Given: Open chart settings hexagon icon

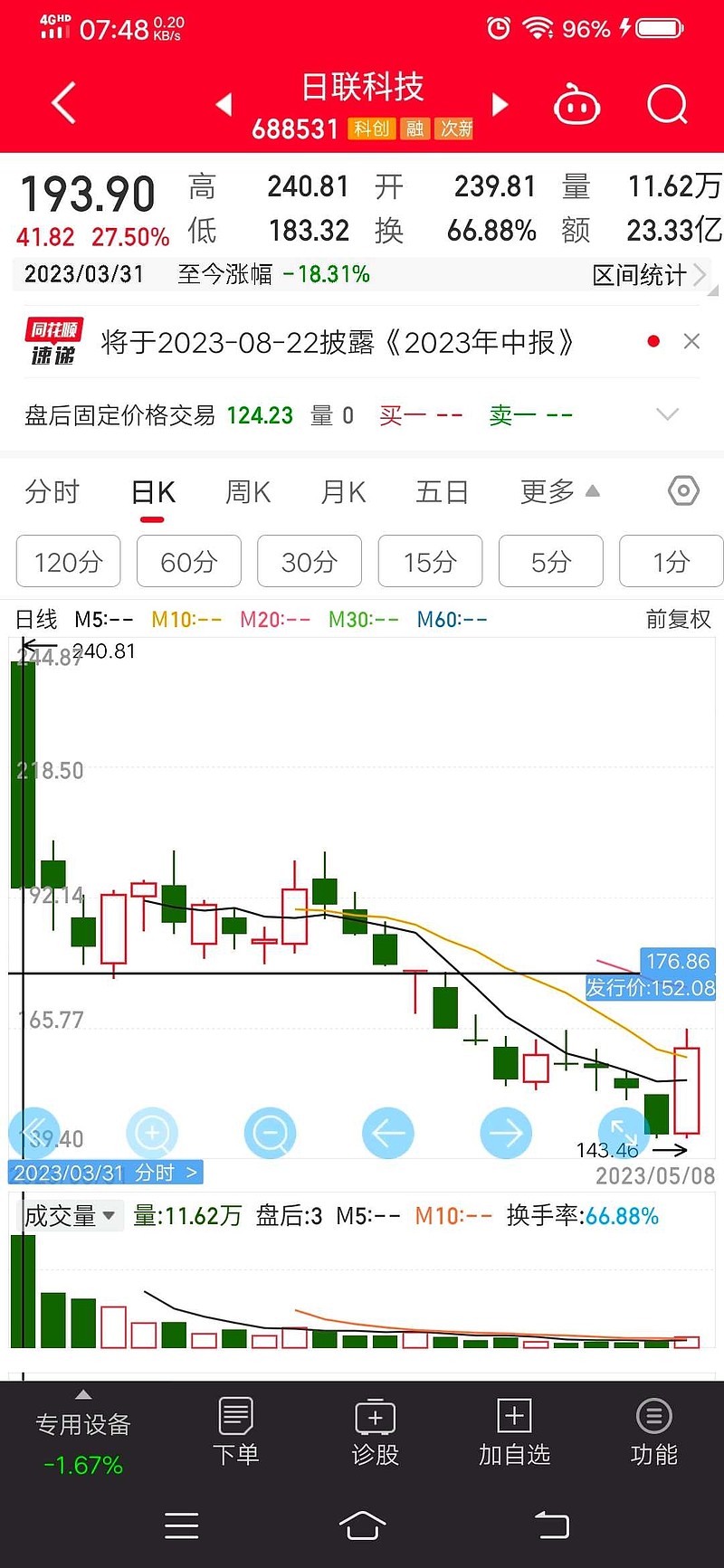Looking at the screenshot, I should click(683, 491).
